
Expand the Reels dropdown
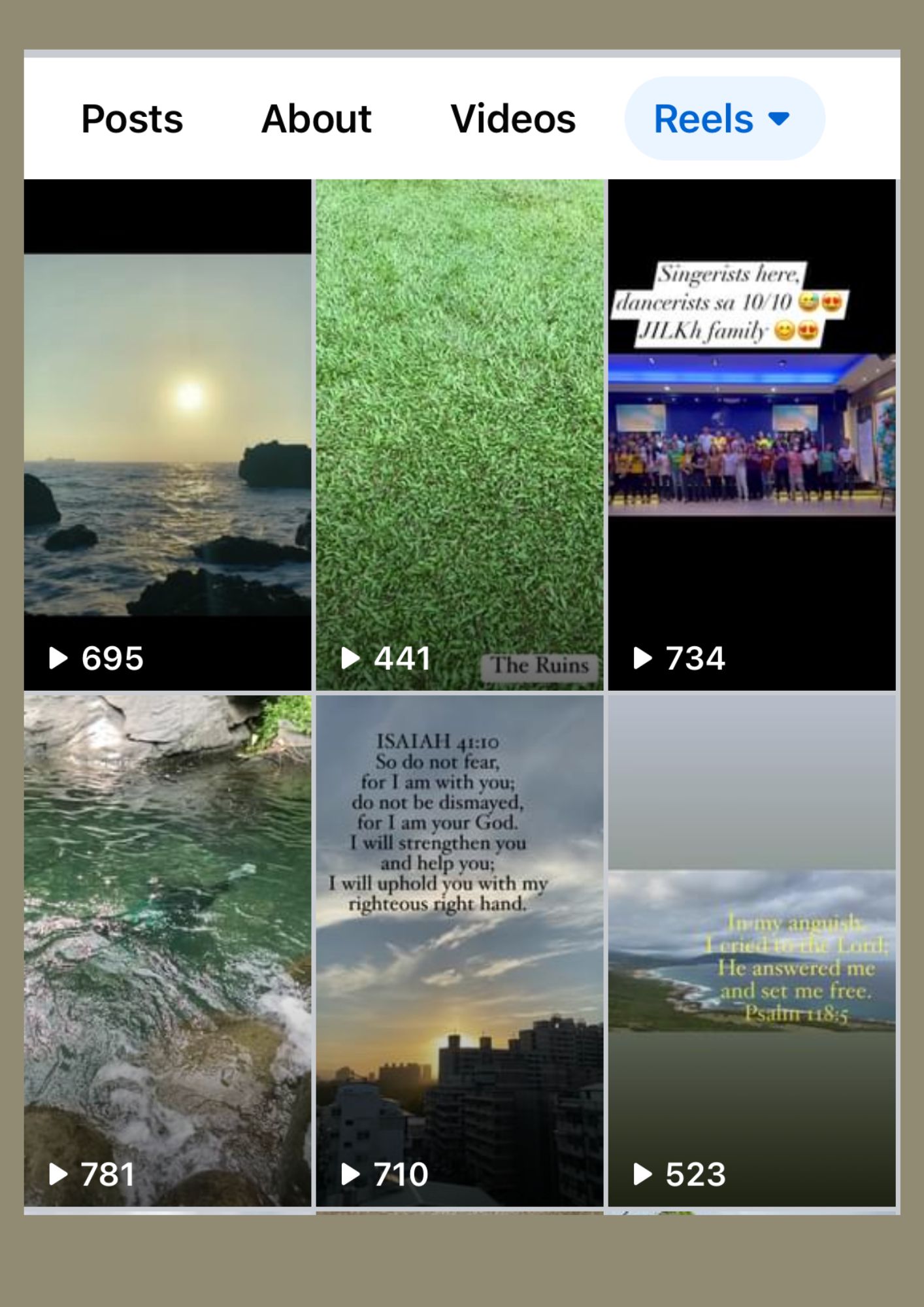click(724, 119)
